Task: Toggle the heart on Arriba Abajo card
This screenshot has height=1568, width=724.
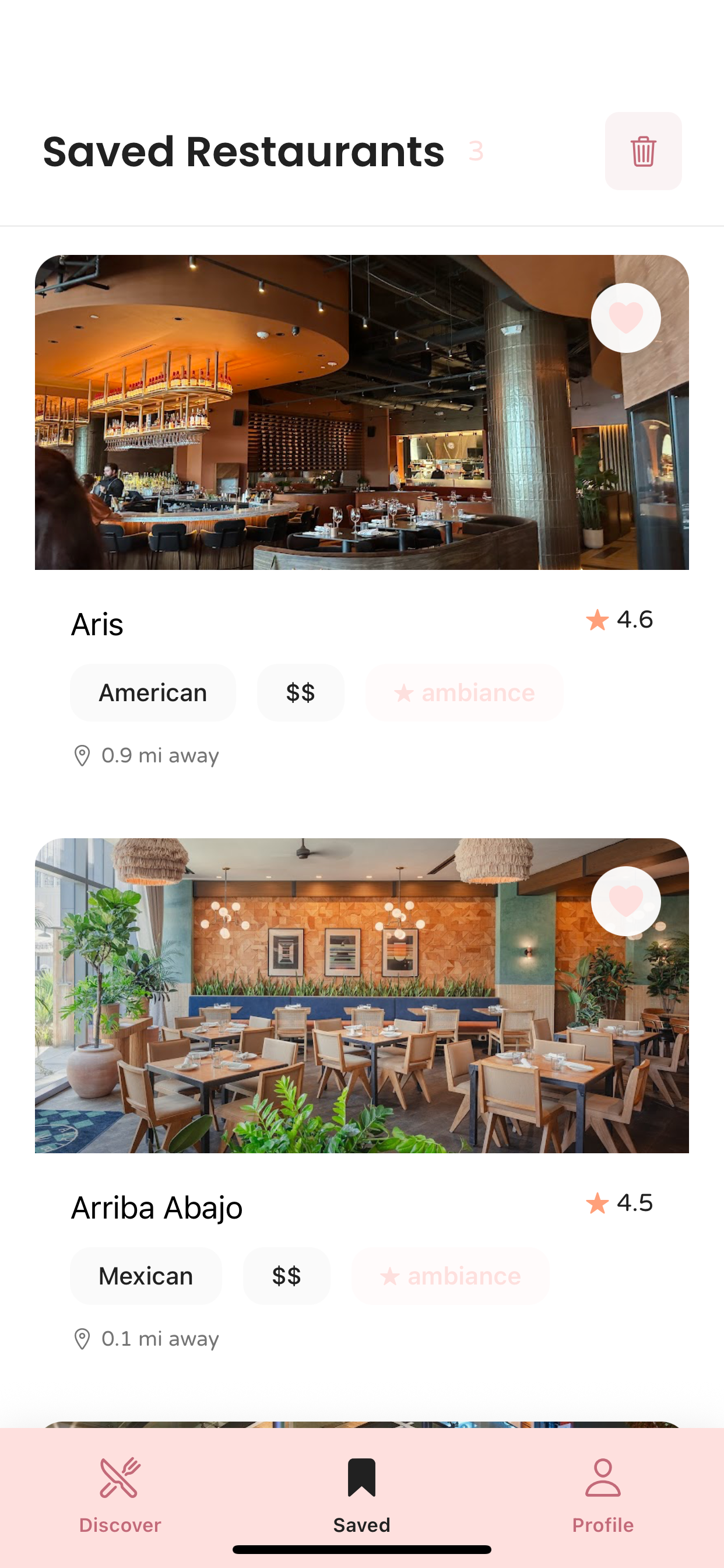Action: point(625,901)
